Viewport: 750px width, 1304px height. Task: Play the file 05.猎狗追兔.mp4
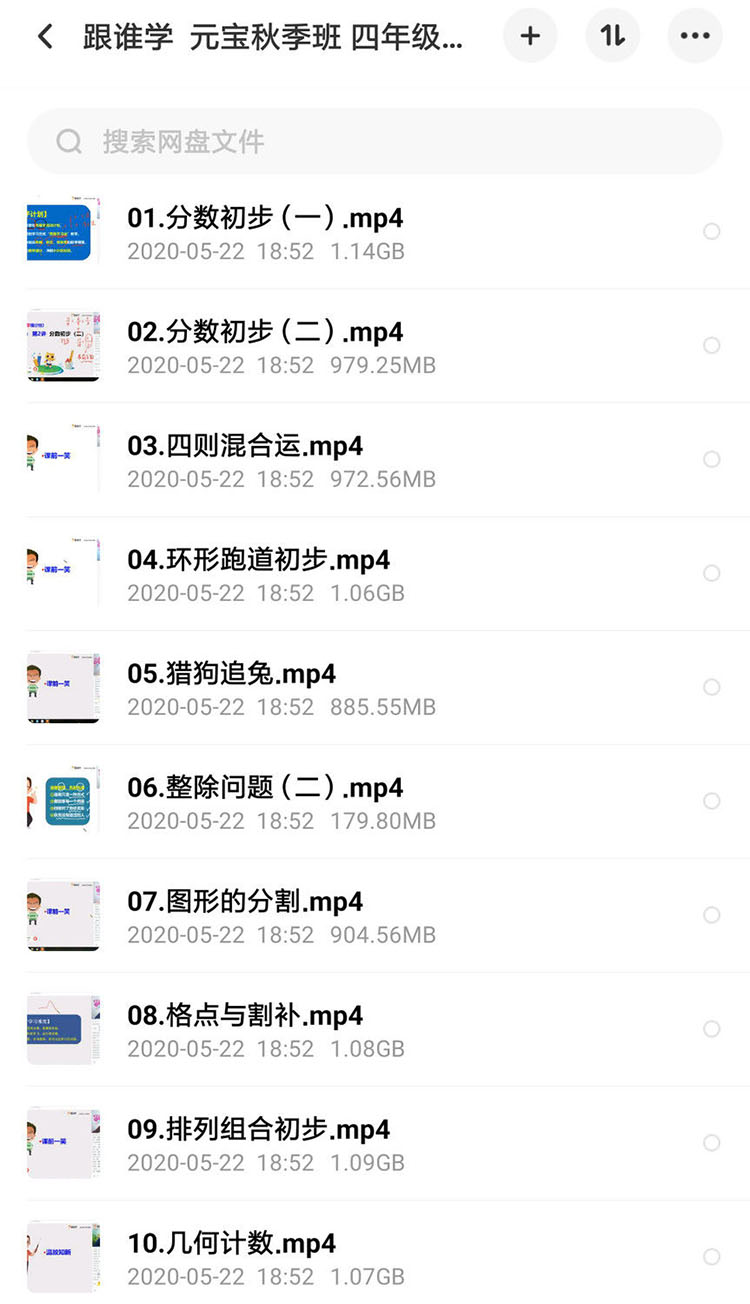(231, 675)
